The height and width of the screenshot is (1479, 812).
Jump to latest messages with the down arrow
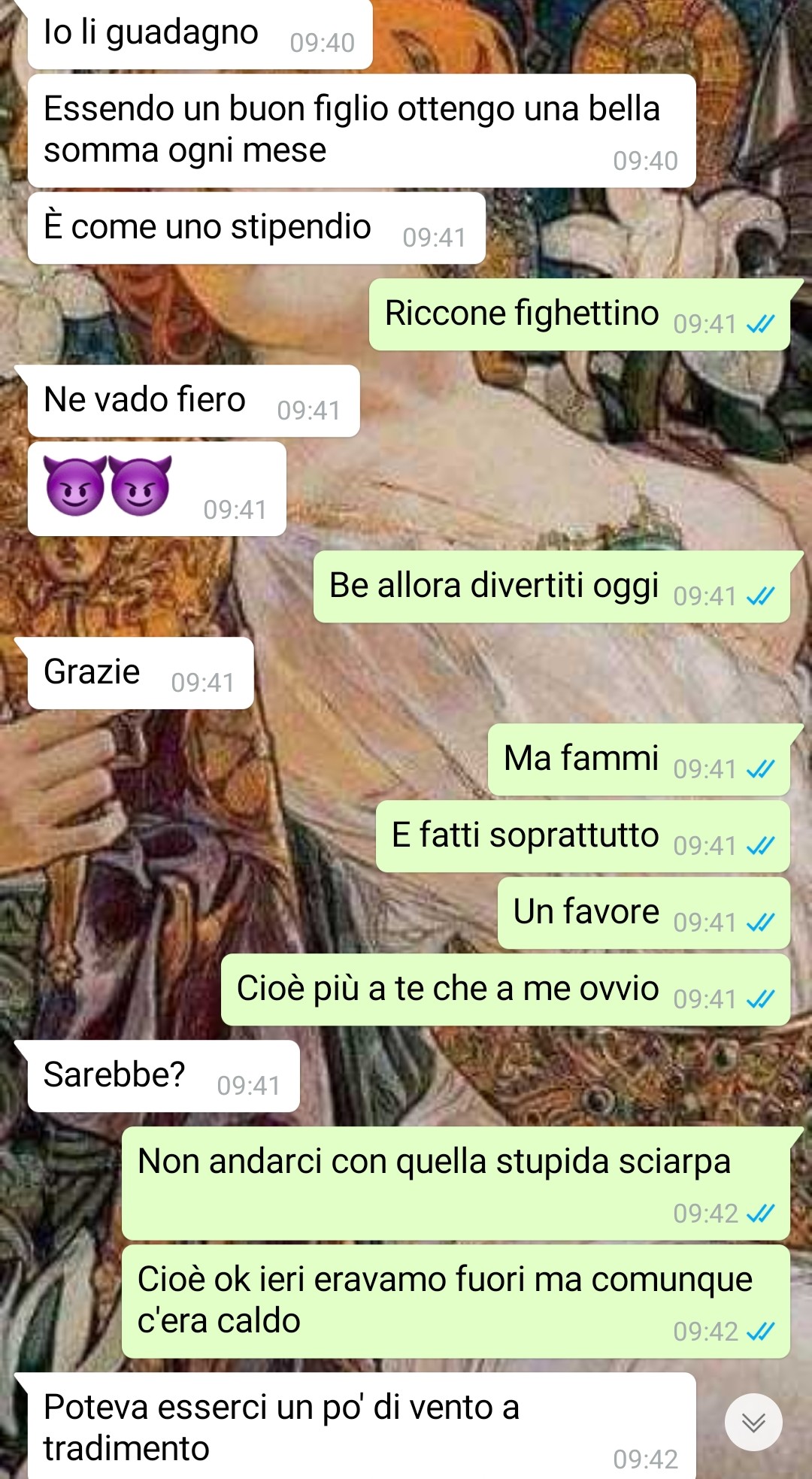[753, 1422]
